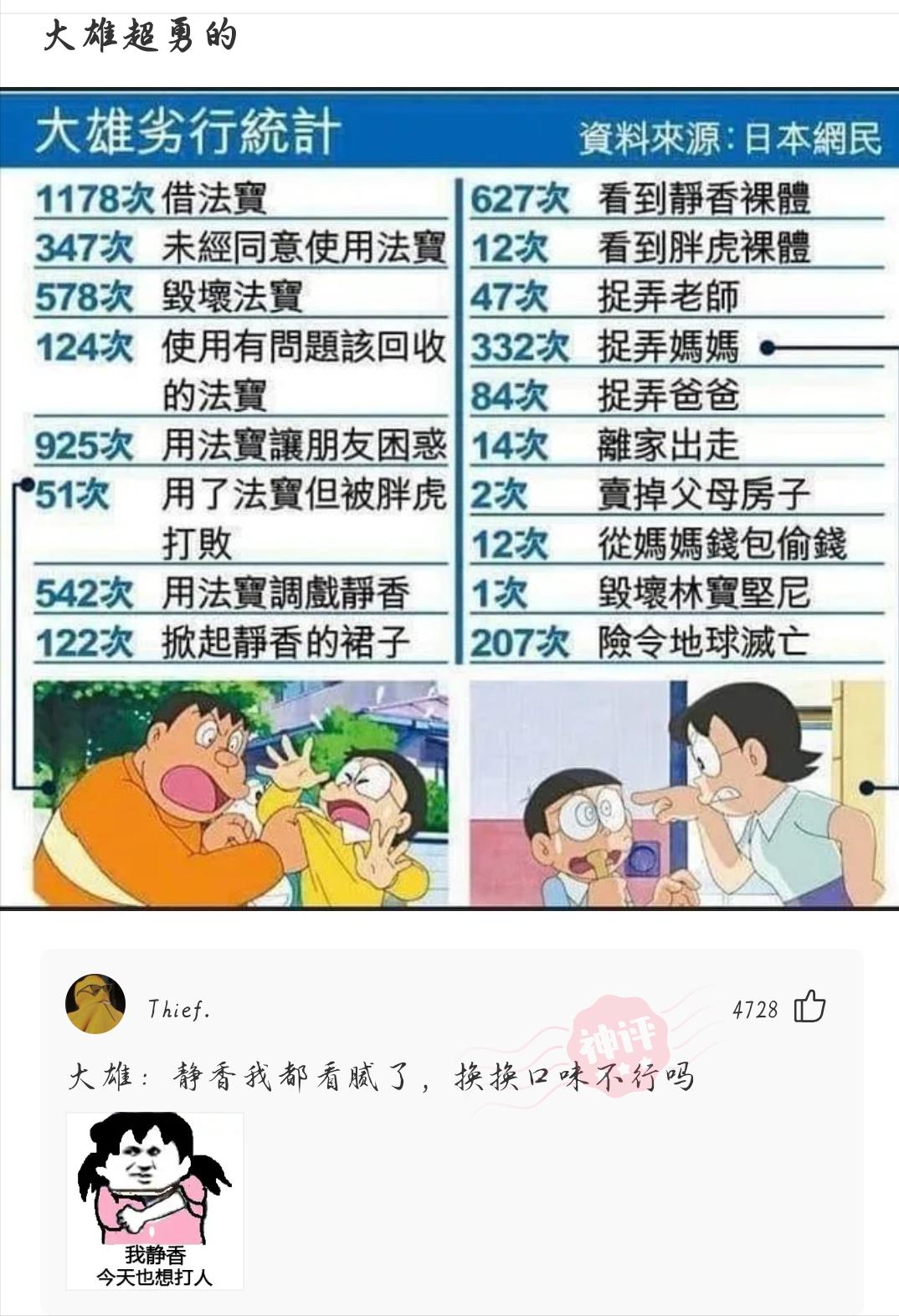Screen dimensions: 899x1316
Task: Like Thief.'s comment
Action: [x=809, y=1006]
